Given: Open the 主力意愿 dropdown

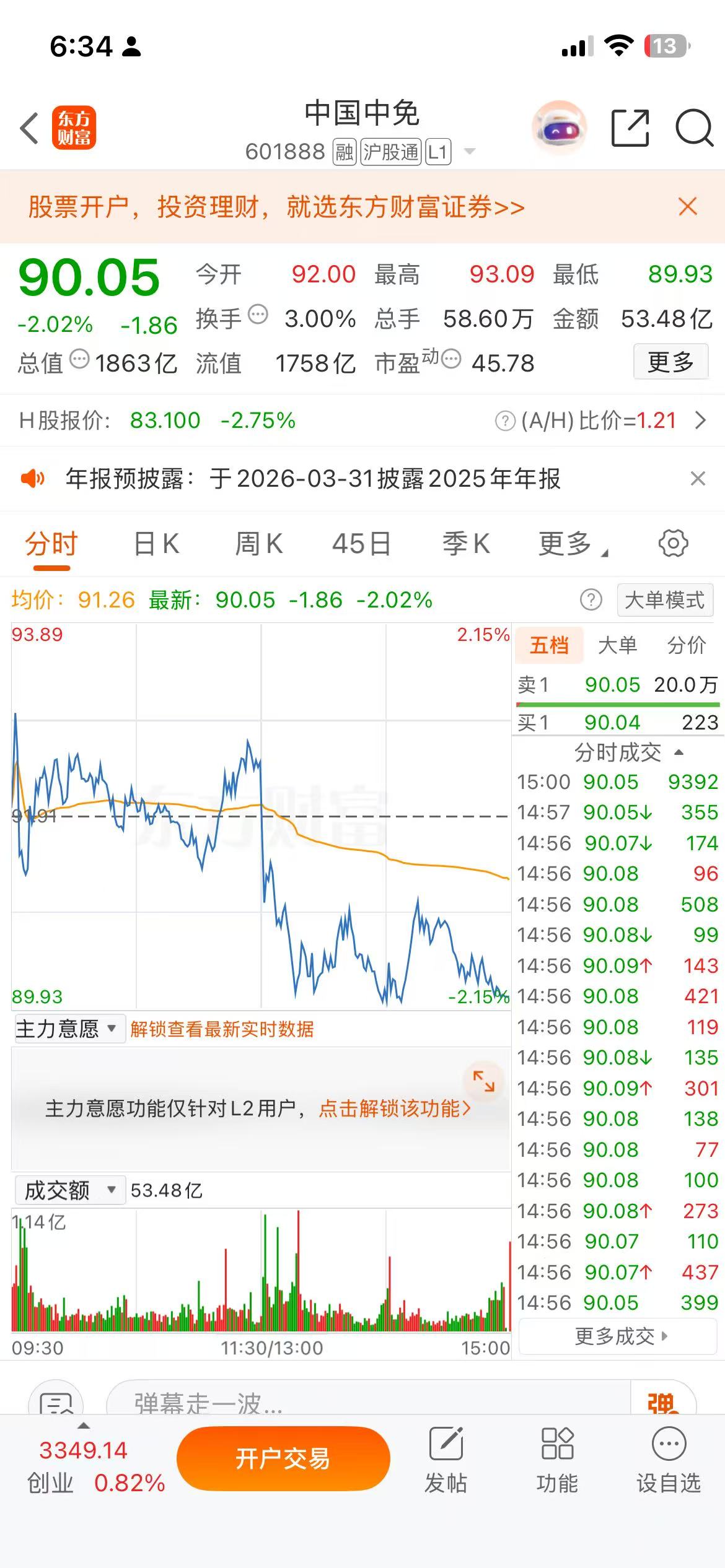Looking at the screenshot, I should 68,1028.
